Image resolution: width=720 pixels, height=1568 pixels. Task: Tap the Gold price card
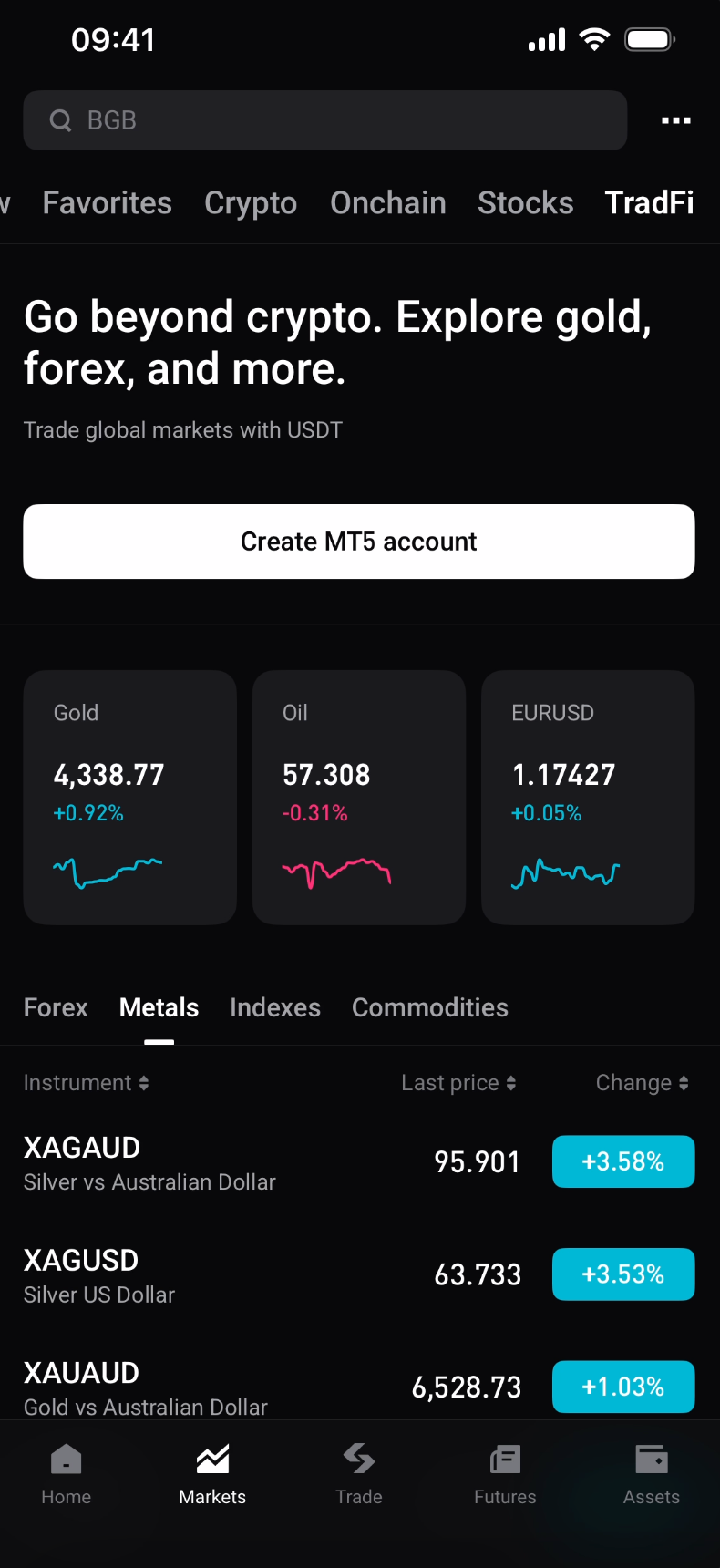[x=129, y=796]
